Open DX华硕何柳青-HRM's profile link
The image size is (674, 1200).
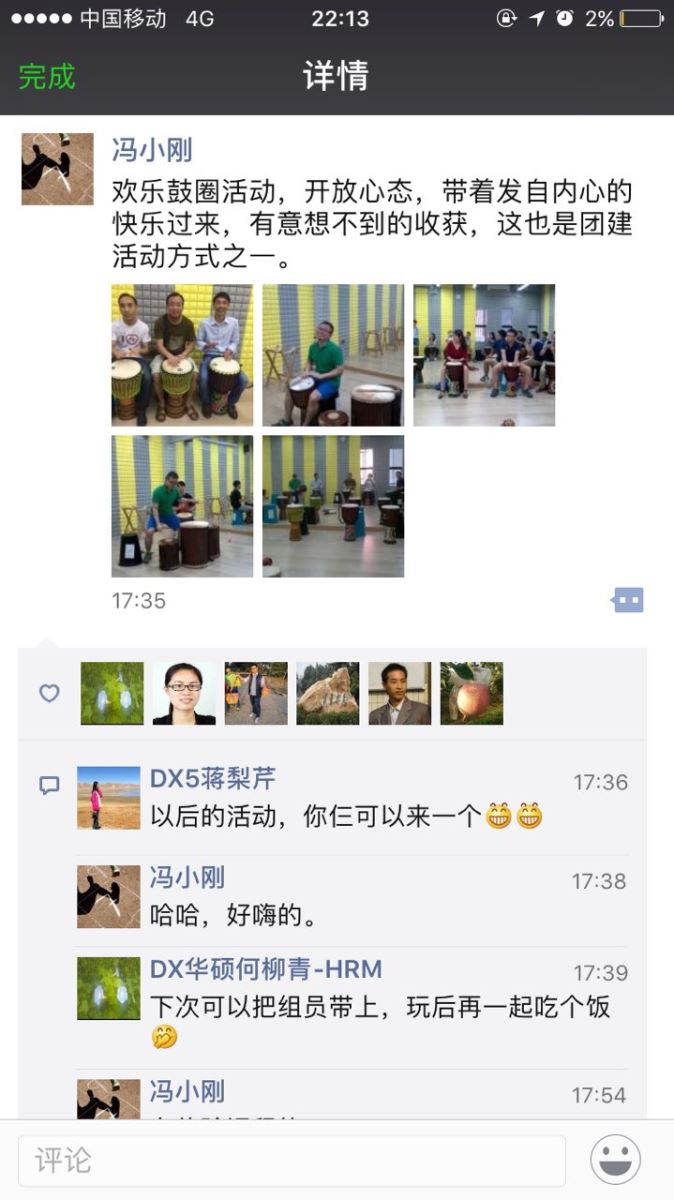coord(266,969)
